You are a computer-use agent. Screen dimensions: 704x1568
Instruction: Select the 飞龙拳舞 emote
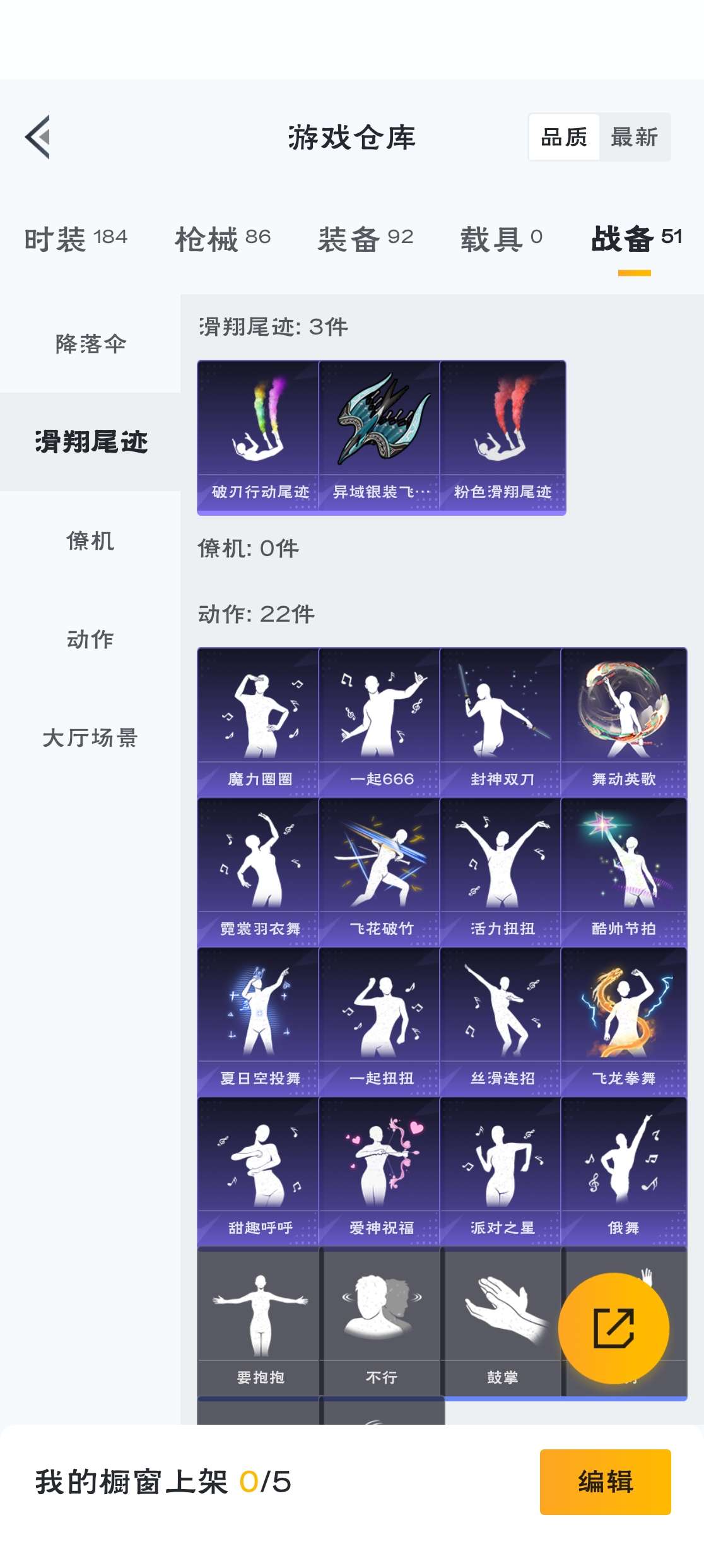(x=623, y=1021)
